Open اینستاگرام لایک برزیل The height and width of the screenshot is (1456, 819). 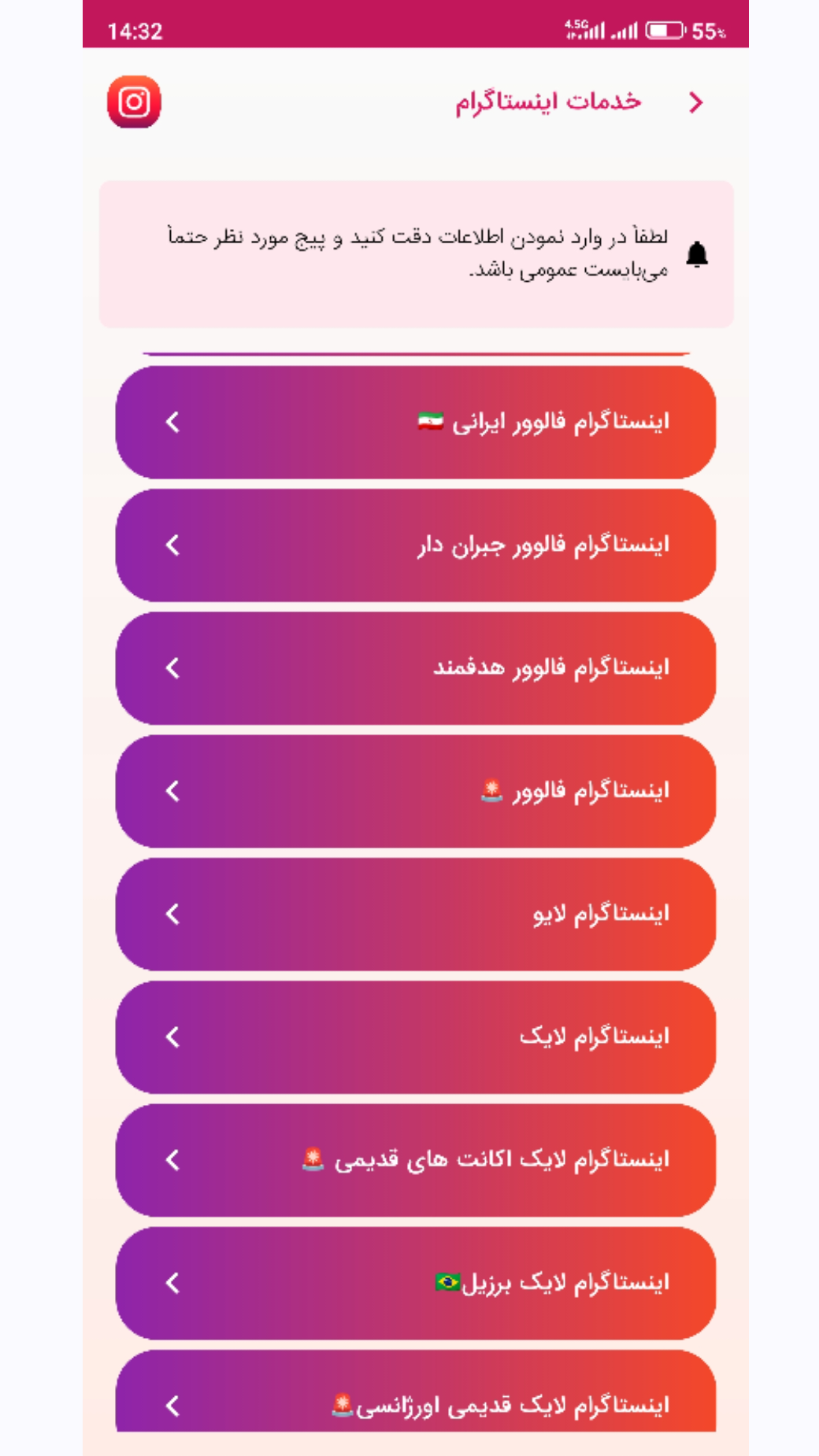pos(416,1283)
